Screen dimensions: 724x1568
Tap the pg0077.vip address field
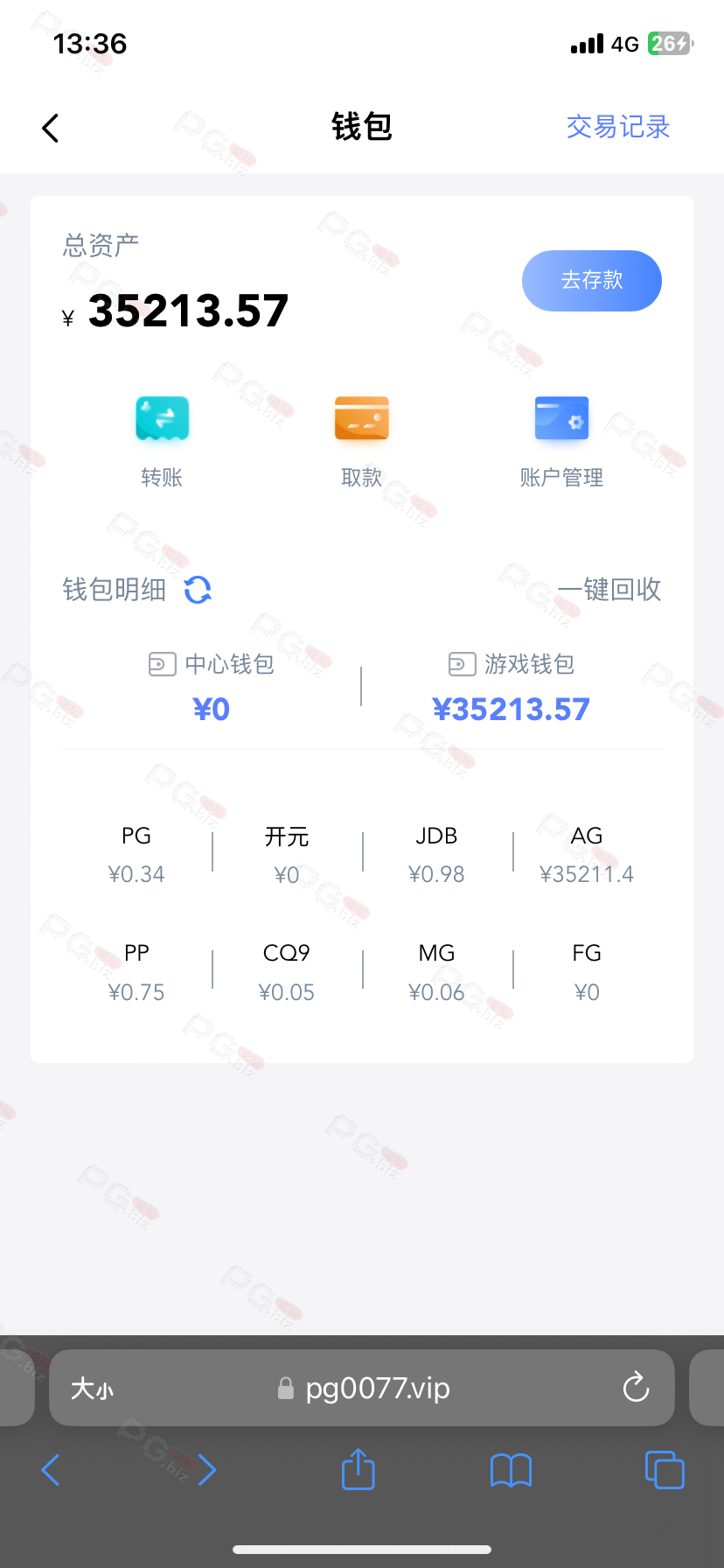(x=362, y=1388)
